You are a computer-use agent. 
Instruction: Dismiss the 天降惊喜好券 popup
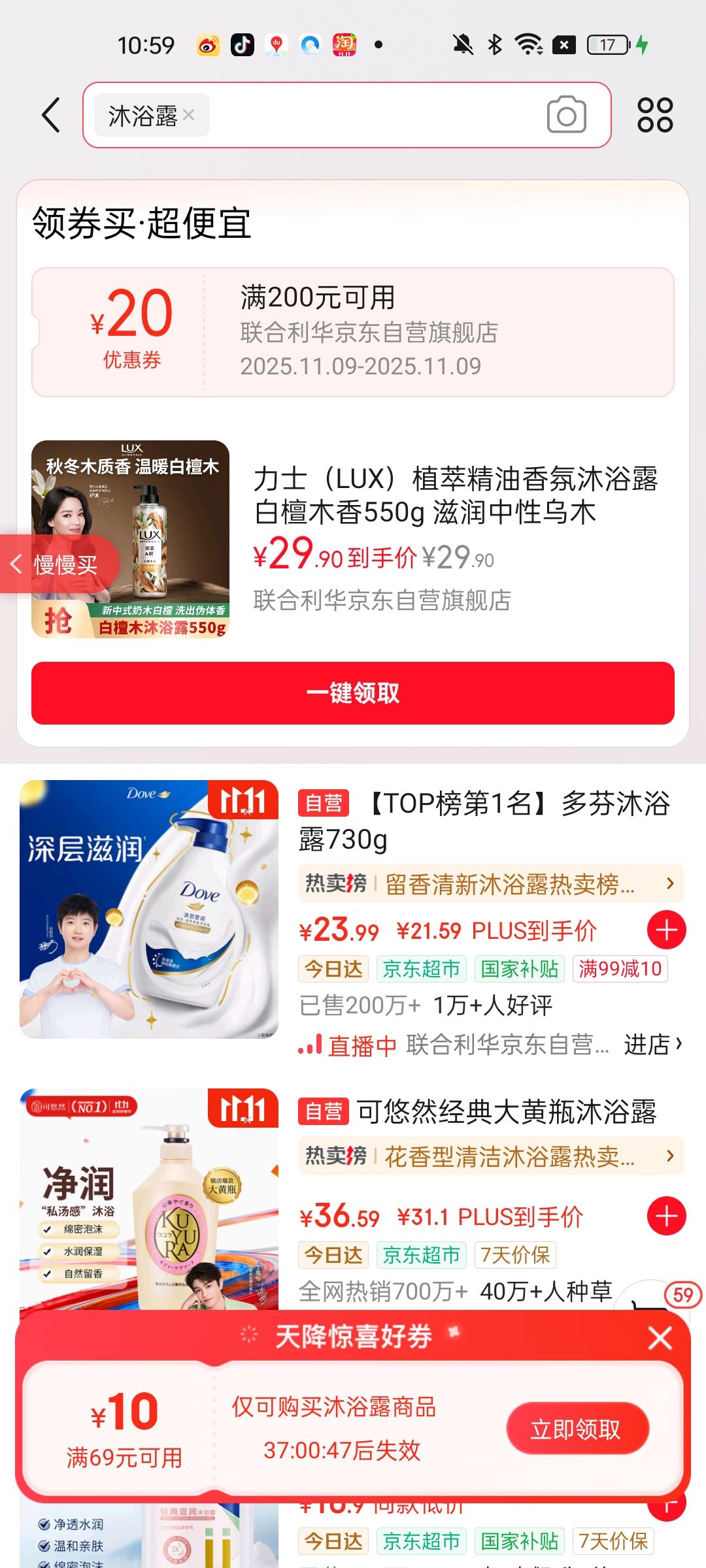pos(660,1338)
